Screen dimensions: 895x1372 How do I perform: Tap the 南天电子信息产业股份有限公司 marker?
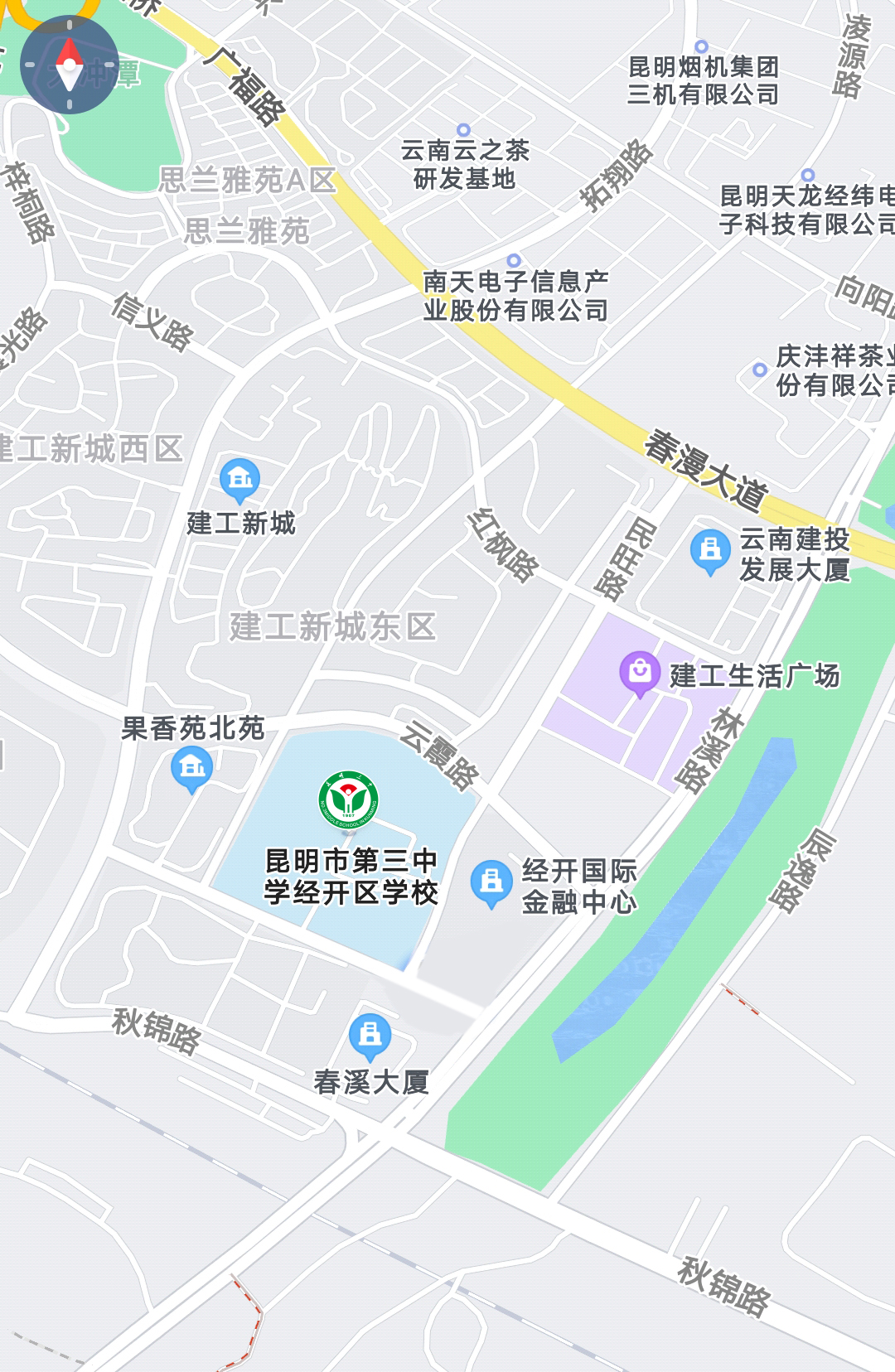[x=514, y=261]
